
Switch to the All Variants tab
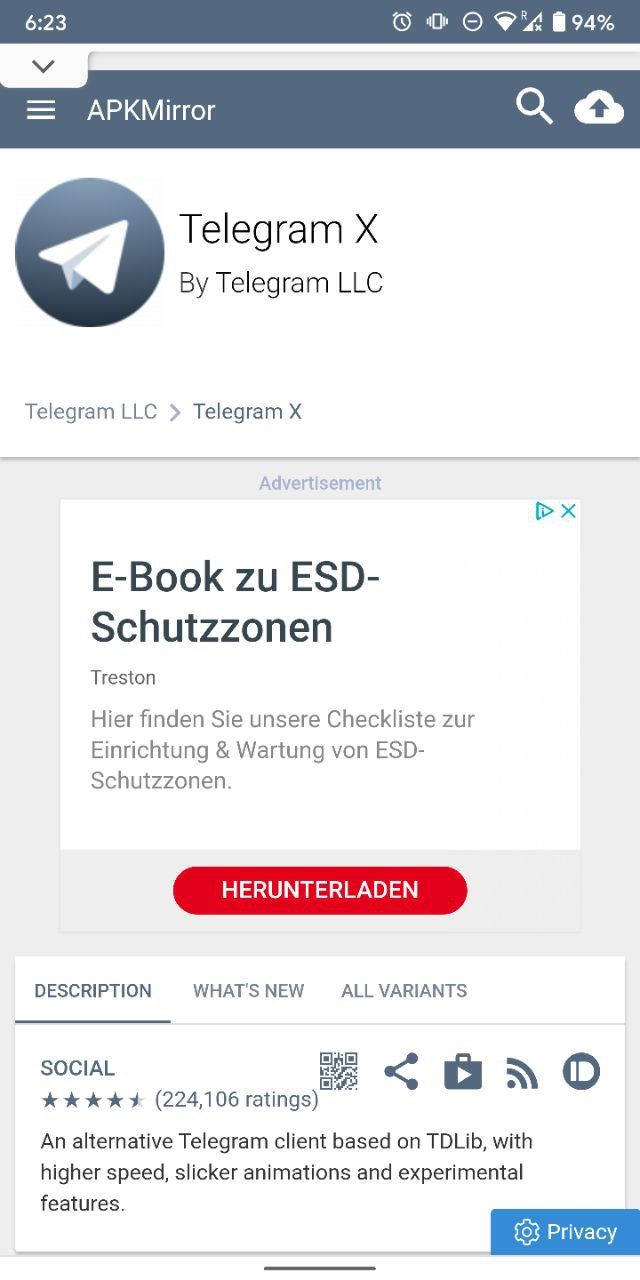pyautogui.click(x=404, y=991)
